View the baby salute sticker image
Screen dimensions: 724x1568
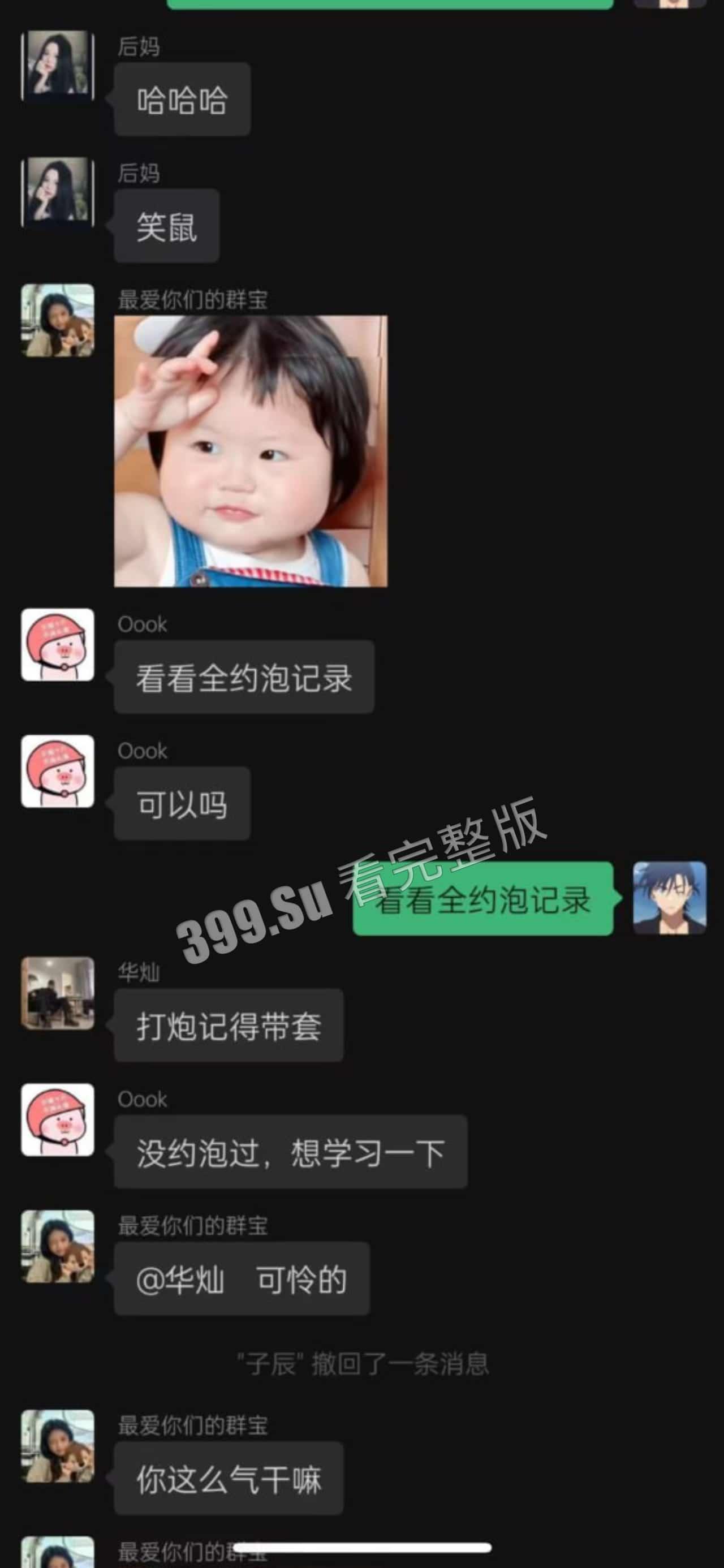click(x=250, y=451)
